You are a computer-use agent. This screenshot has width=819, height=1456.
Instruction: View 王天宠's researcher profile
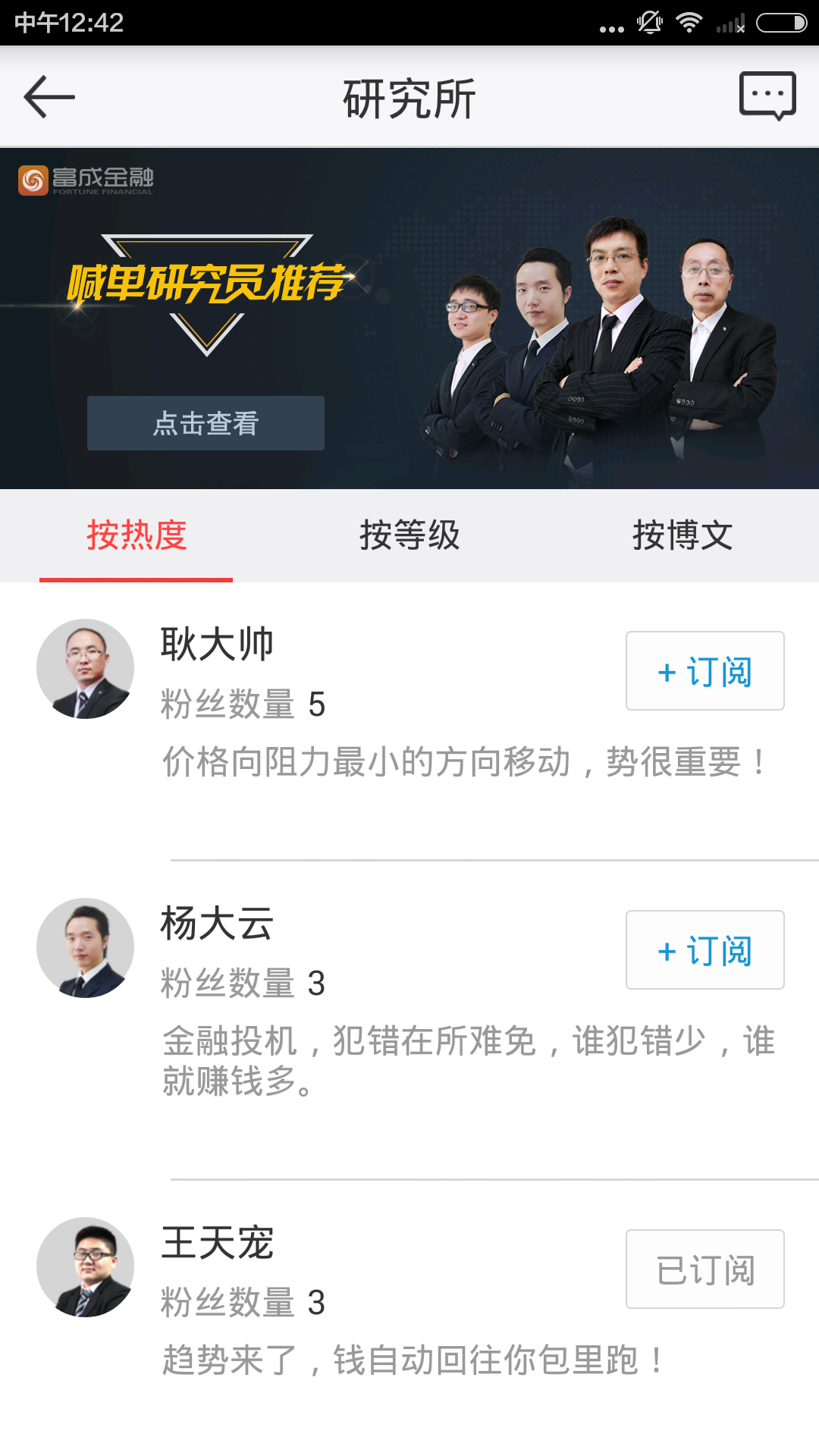tap(86, 1267)
